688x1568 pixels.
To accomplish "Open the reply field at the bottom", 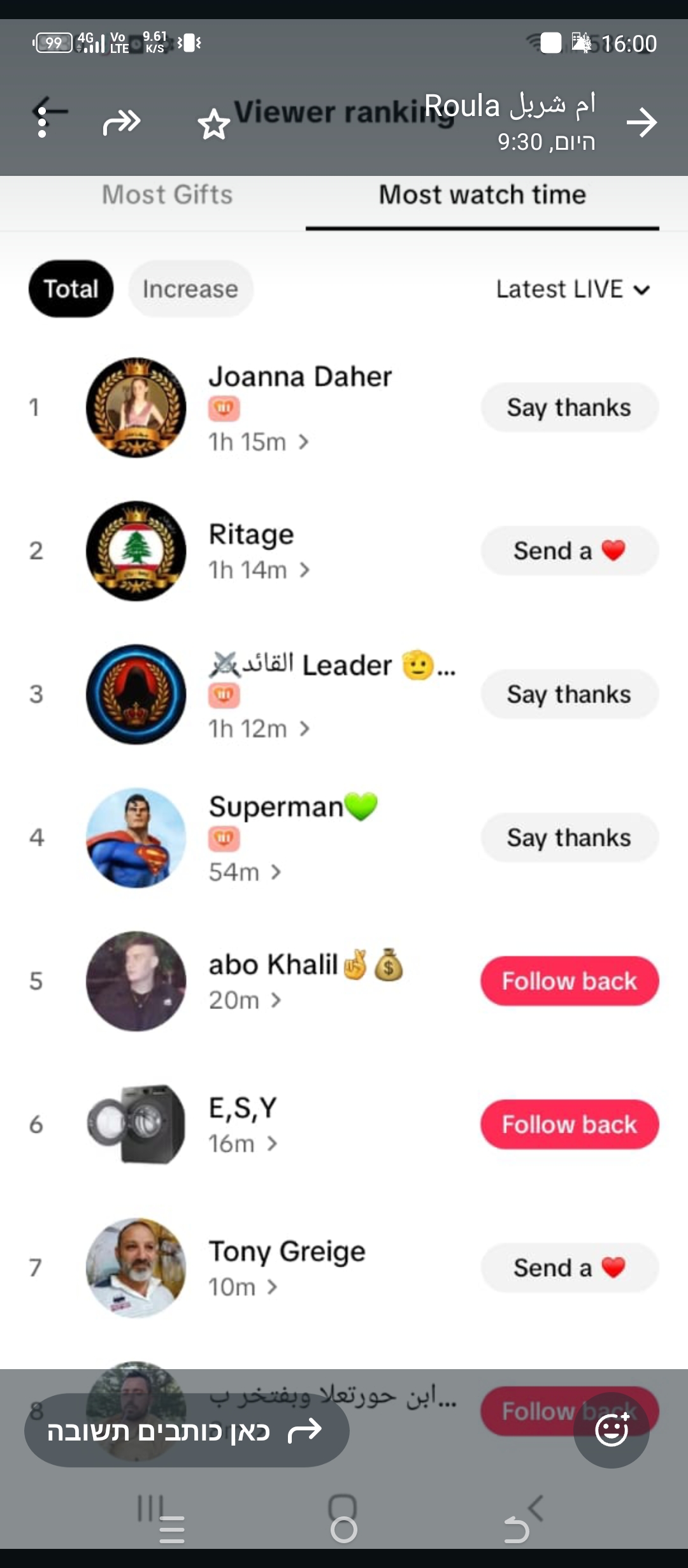I will pos(186,1430).
